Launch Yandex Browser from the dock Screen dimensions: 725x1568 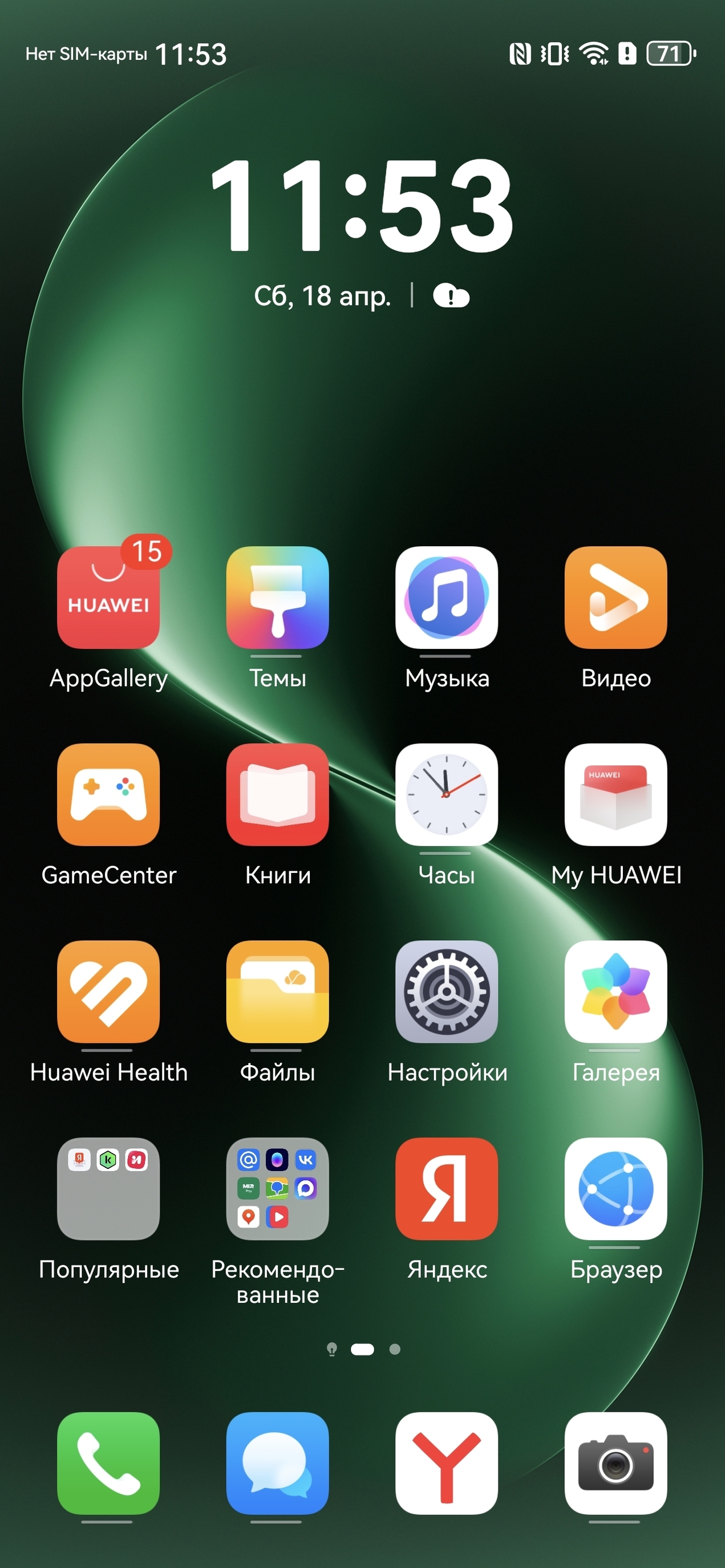pyautogui.click(x=446, y=1463)
